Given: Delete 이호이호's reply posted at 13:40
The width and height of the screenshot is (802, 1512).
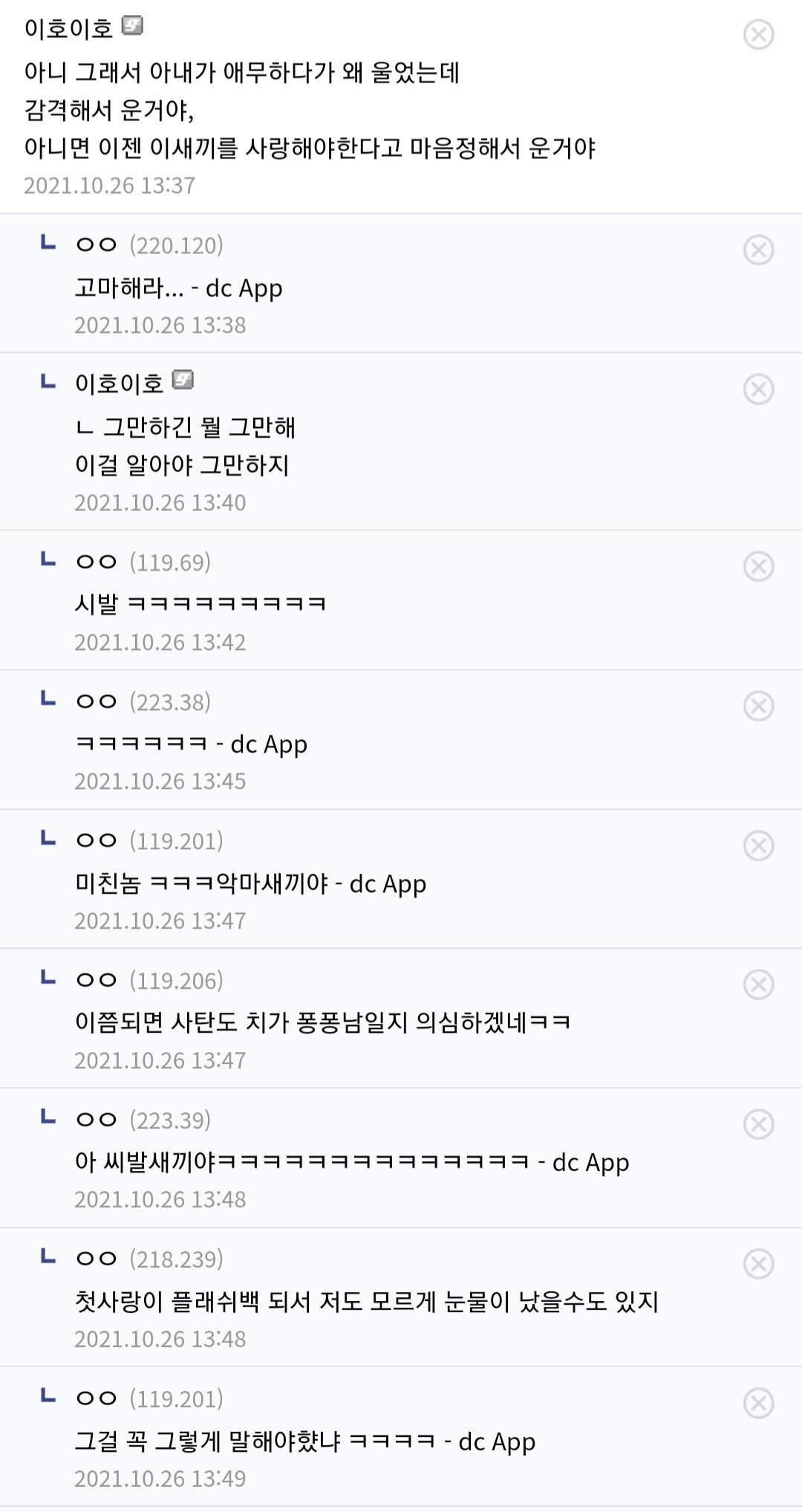Looking at the screenshot, I should click(758, 389).
